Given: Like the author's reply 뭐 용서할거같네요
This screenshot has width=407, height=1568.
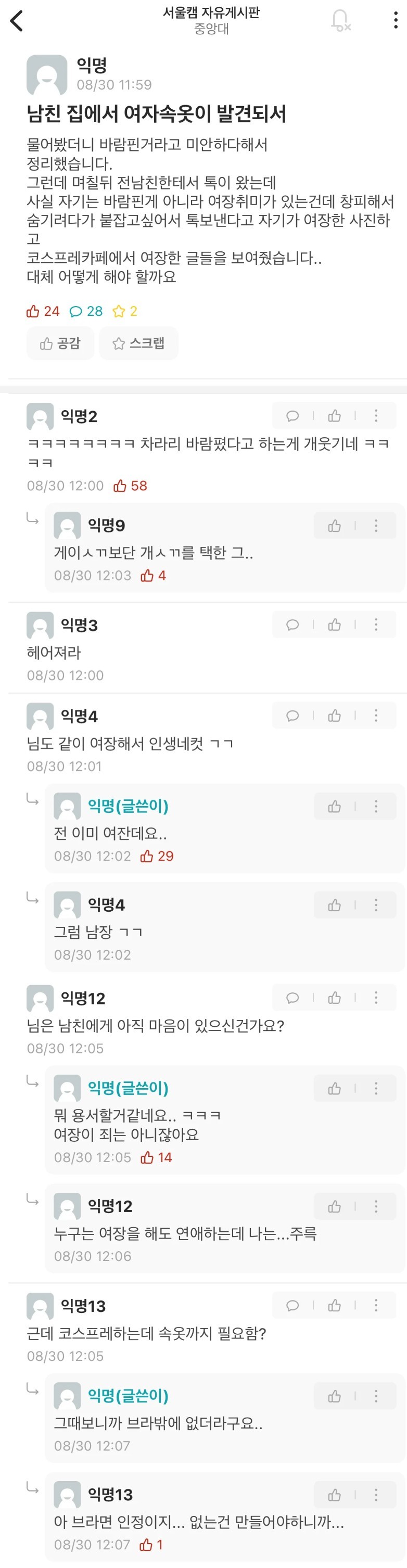Looking at the screenshot, I should pyautogui.click(x=334, y=1088).
